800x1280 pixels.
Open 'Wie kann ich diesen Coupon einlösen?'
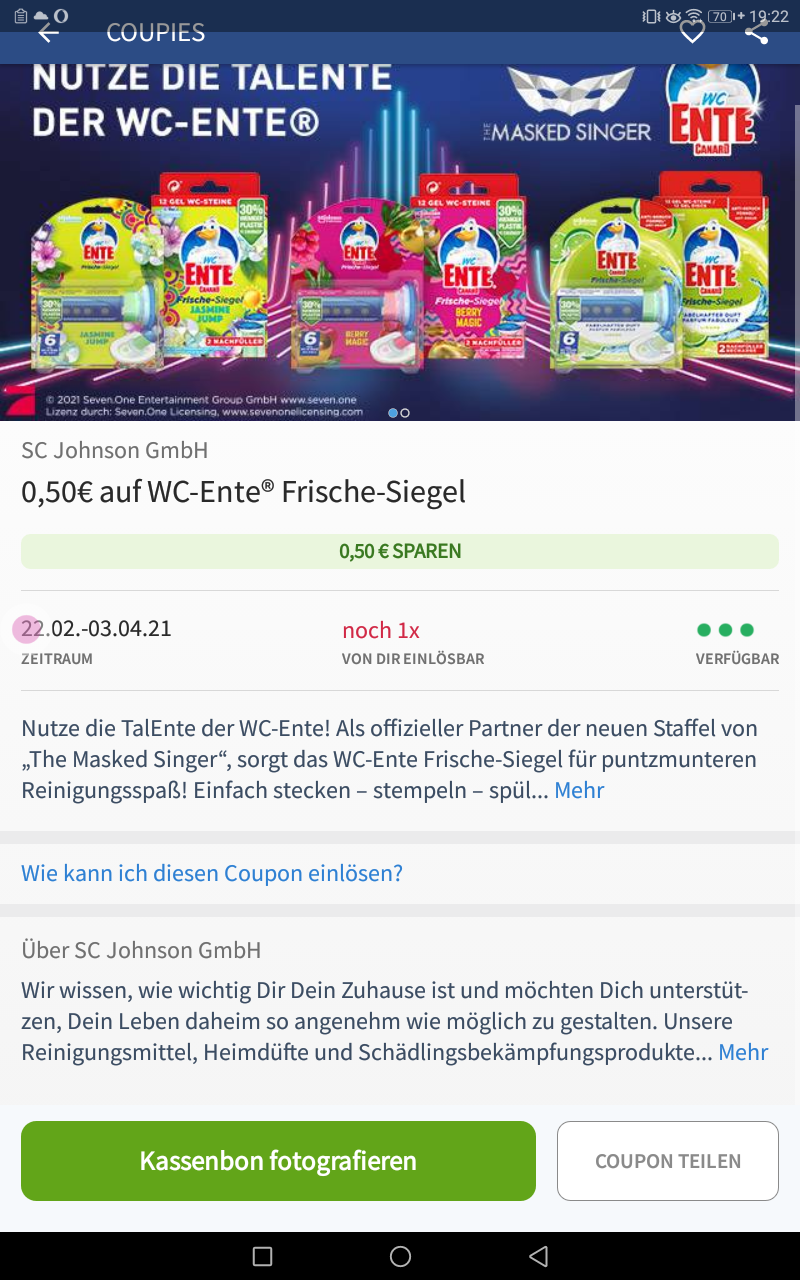212,873
